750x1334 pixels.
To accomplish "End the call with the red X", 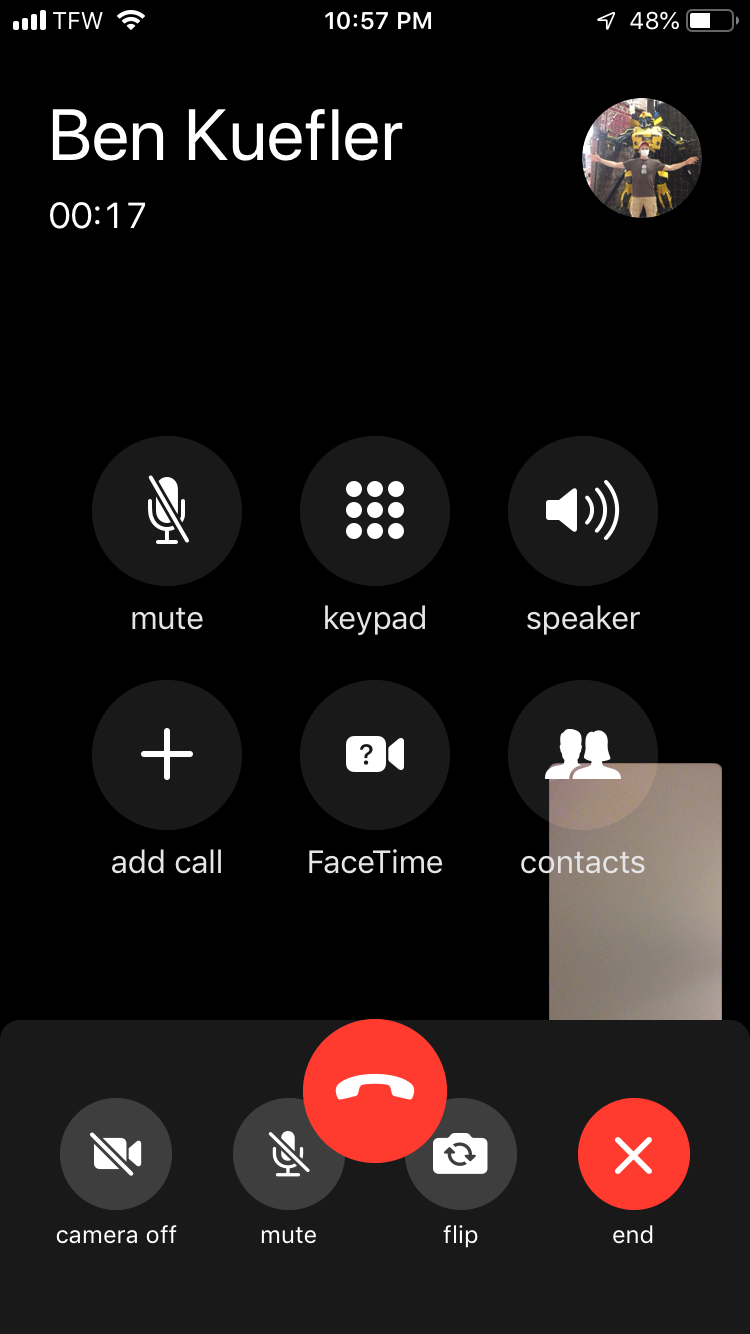I will pyautogui.click(x=633, y=1154).
